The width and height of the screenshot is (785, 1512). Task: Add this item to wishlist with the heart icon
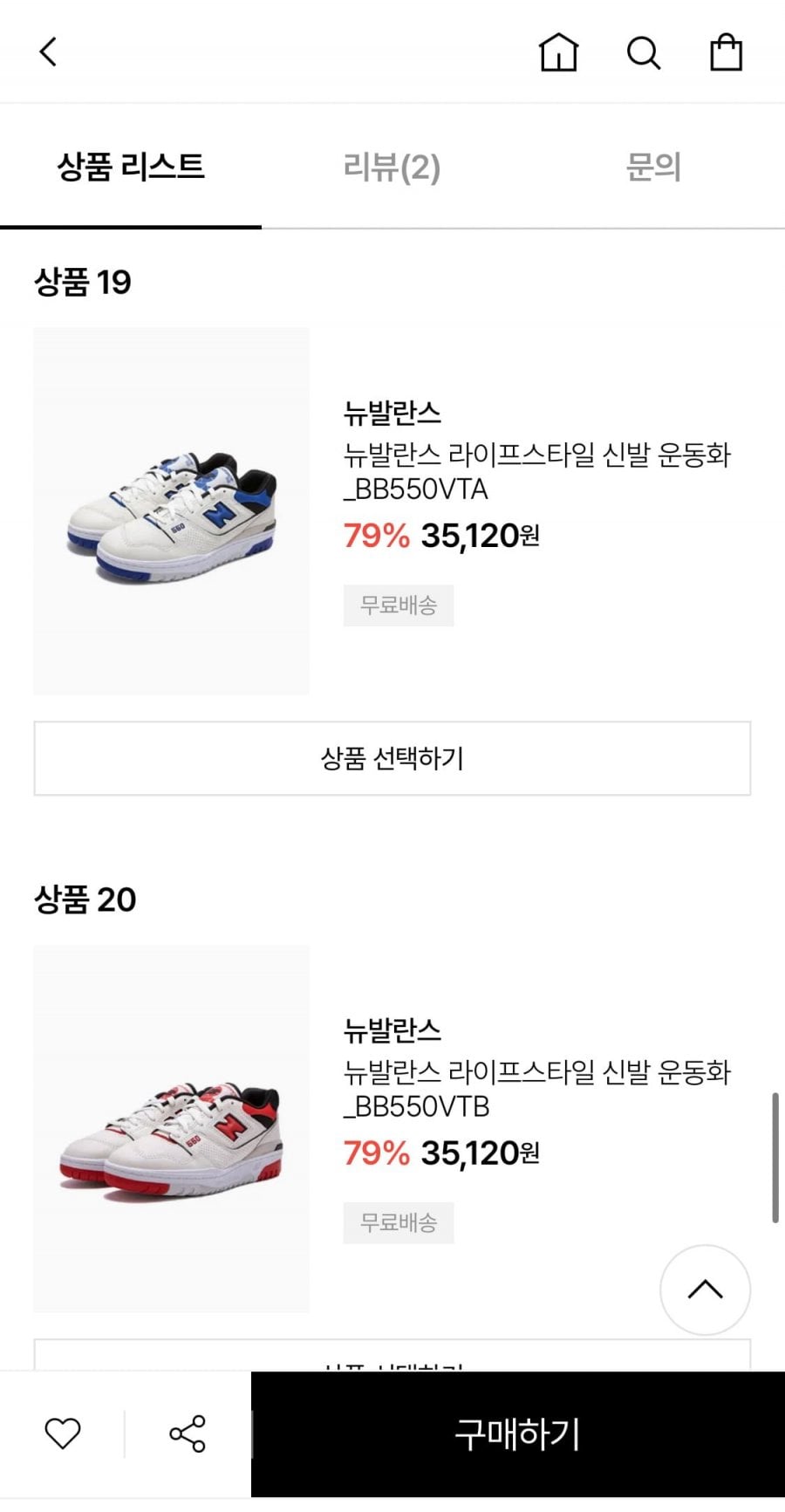(x=63, y=1433)
